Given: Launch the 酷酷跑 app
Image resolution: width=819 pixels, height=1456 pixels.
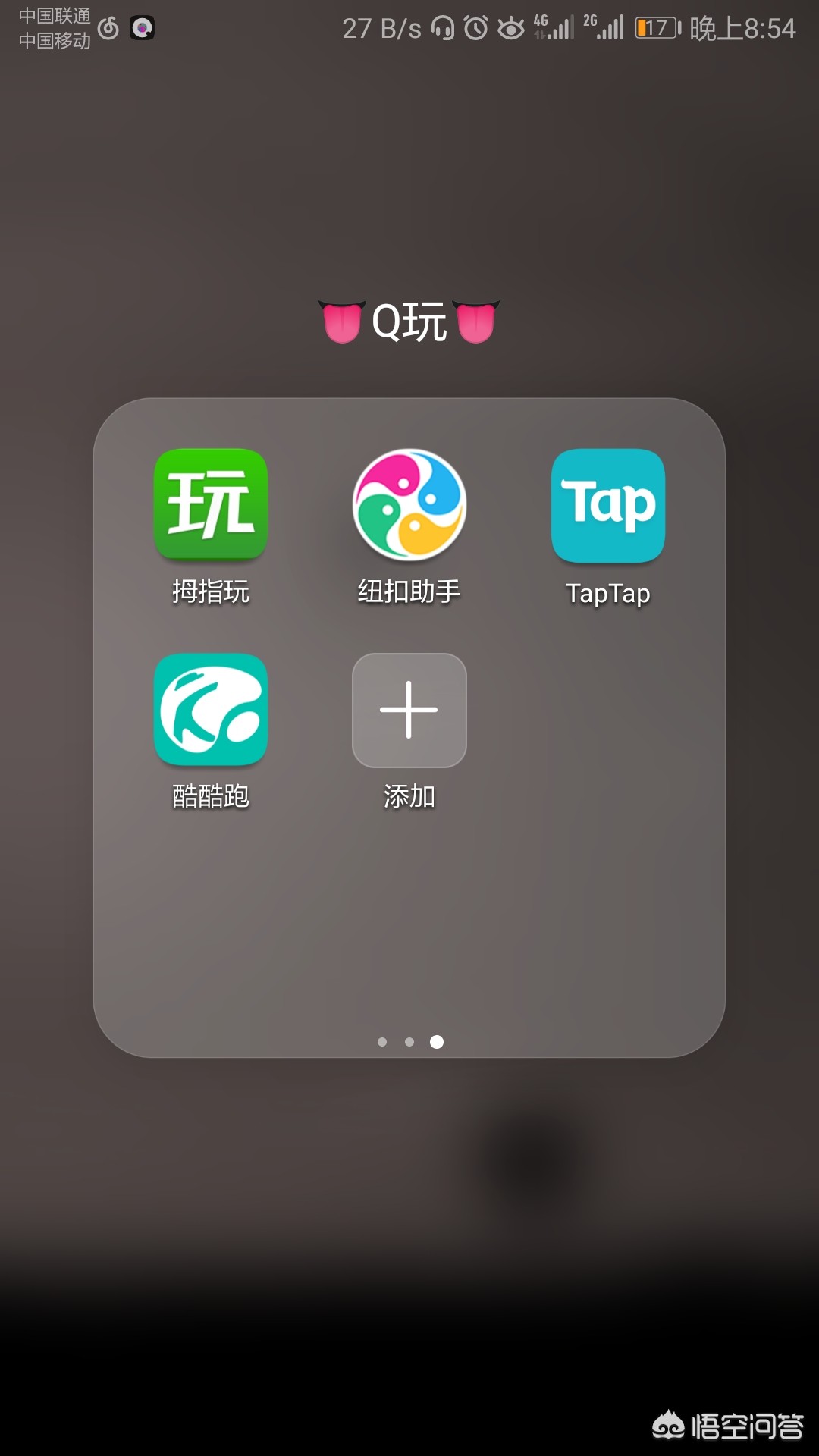Looking at the screenshot, I should (x=211, y=710).
